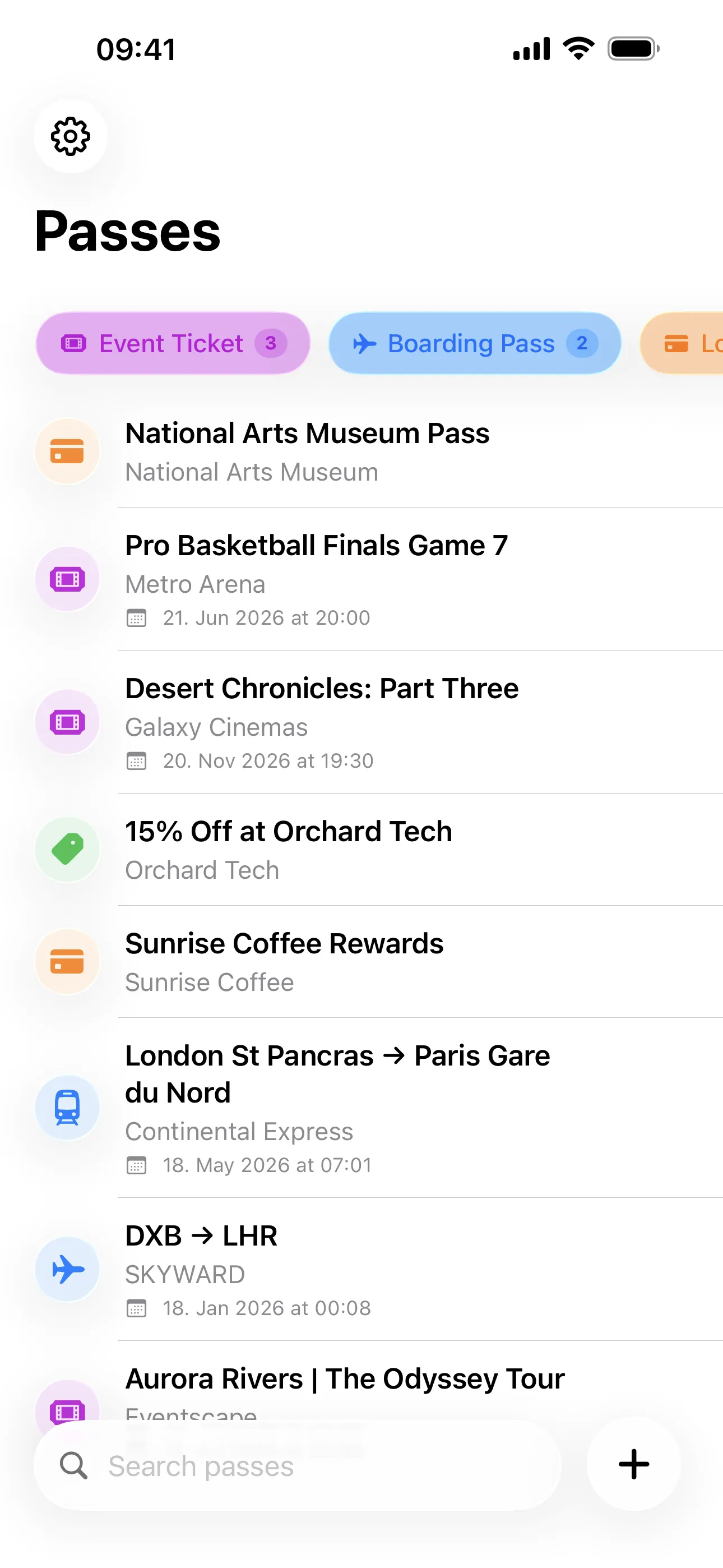Click the green coupon tag icon for Orchard Tech
Screen dimensions: 723x1568
tap(67, 849)
